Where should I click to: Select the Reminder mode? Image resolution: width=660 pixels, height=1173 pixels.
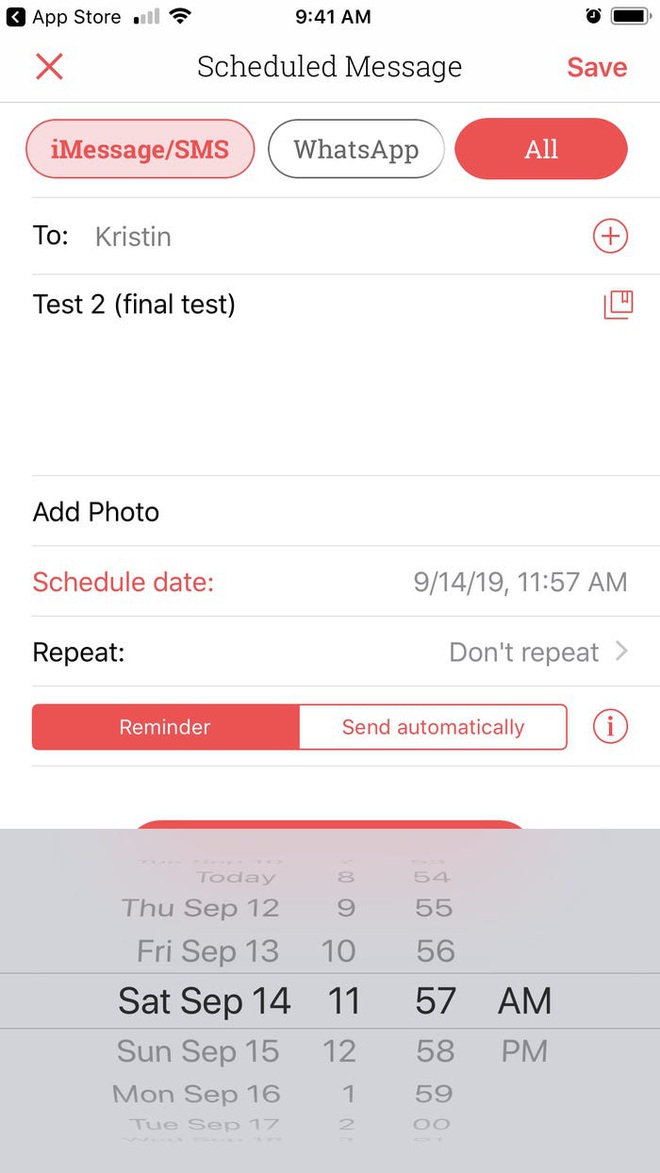tap(165, 727)
